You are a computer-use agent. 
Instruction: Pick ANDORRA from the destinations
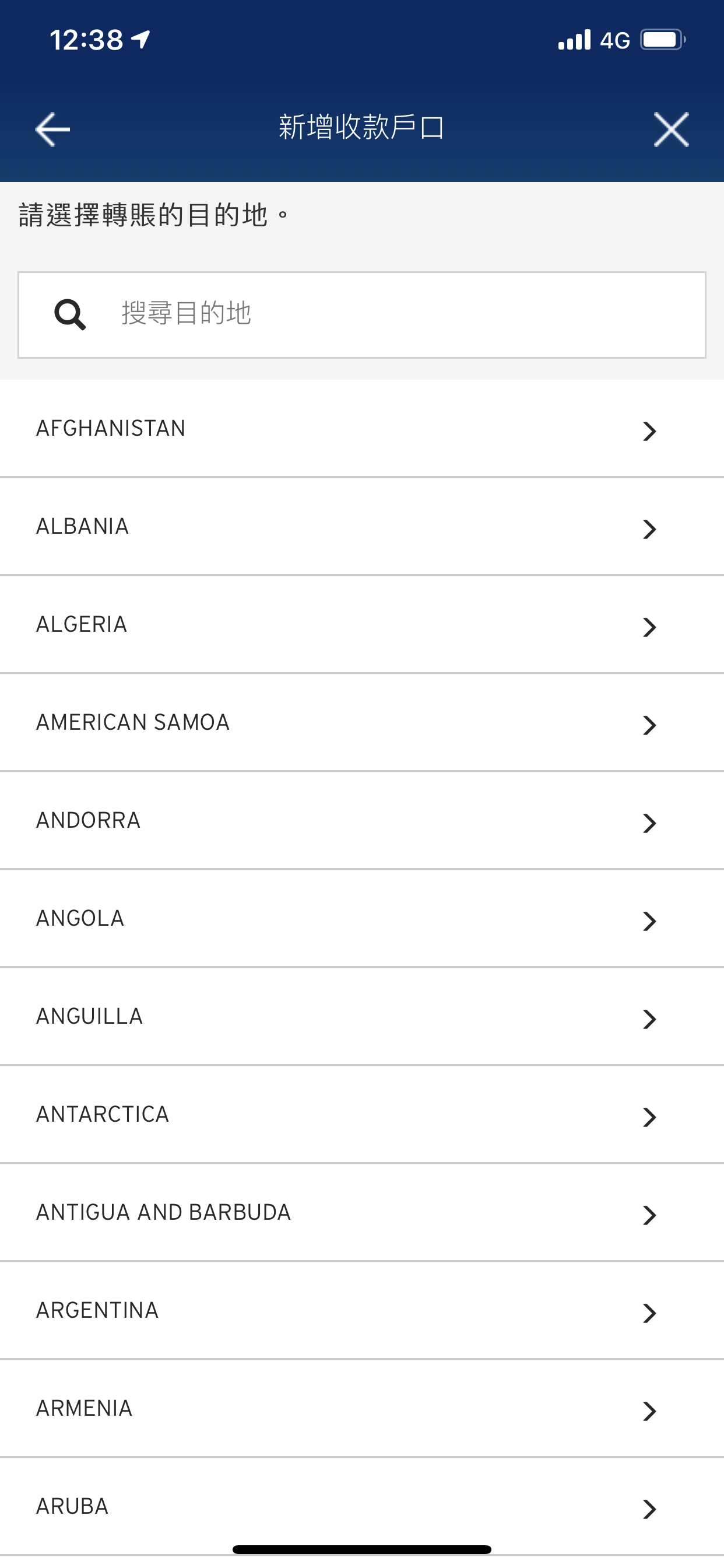coord(362,821)
